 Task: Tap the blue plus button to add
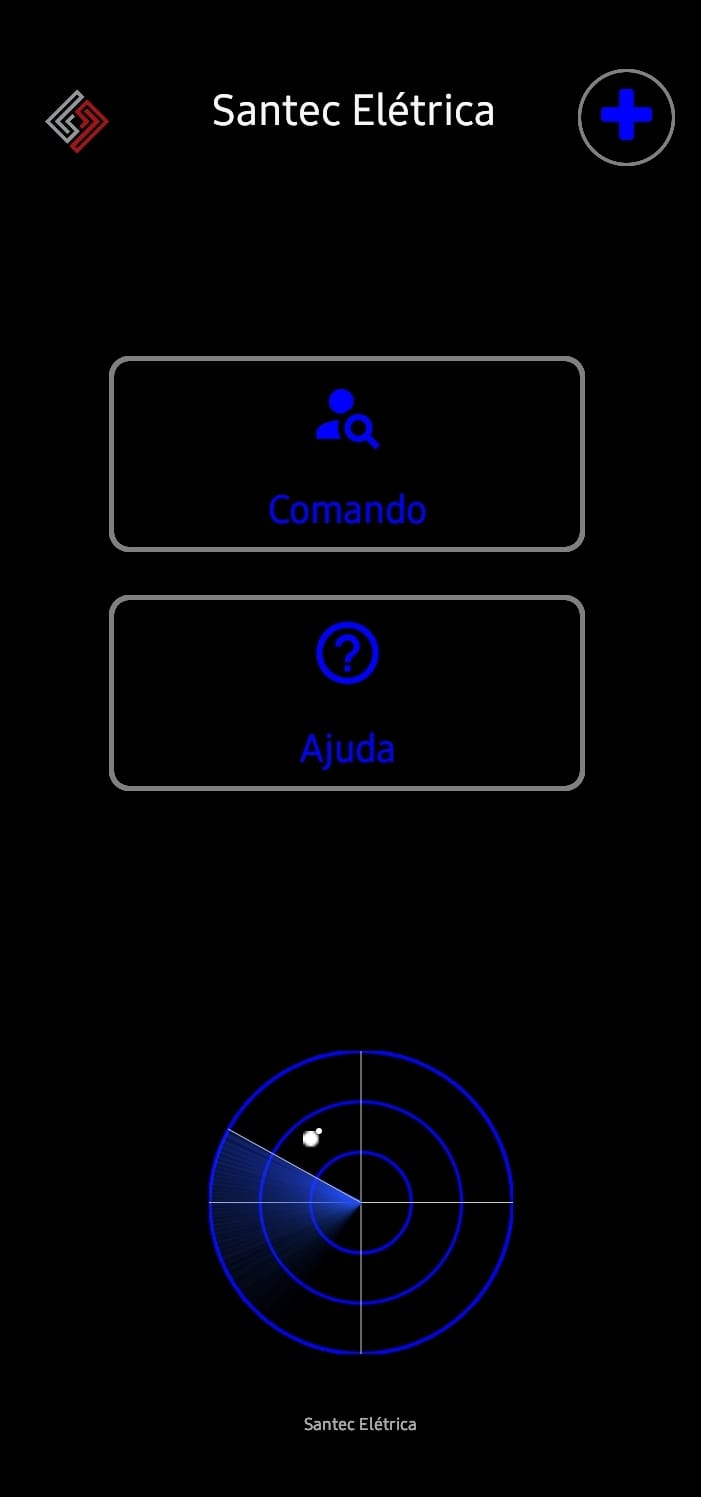(x=626, y=117)
